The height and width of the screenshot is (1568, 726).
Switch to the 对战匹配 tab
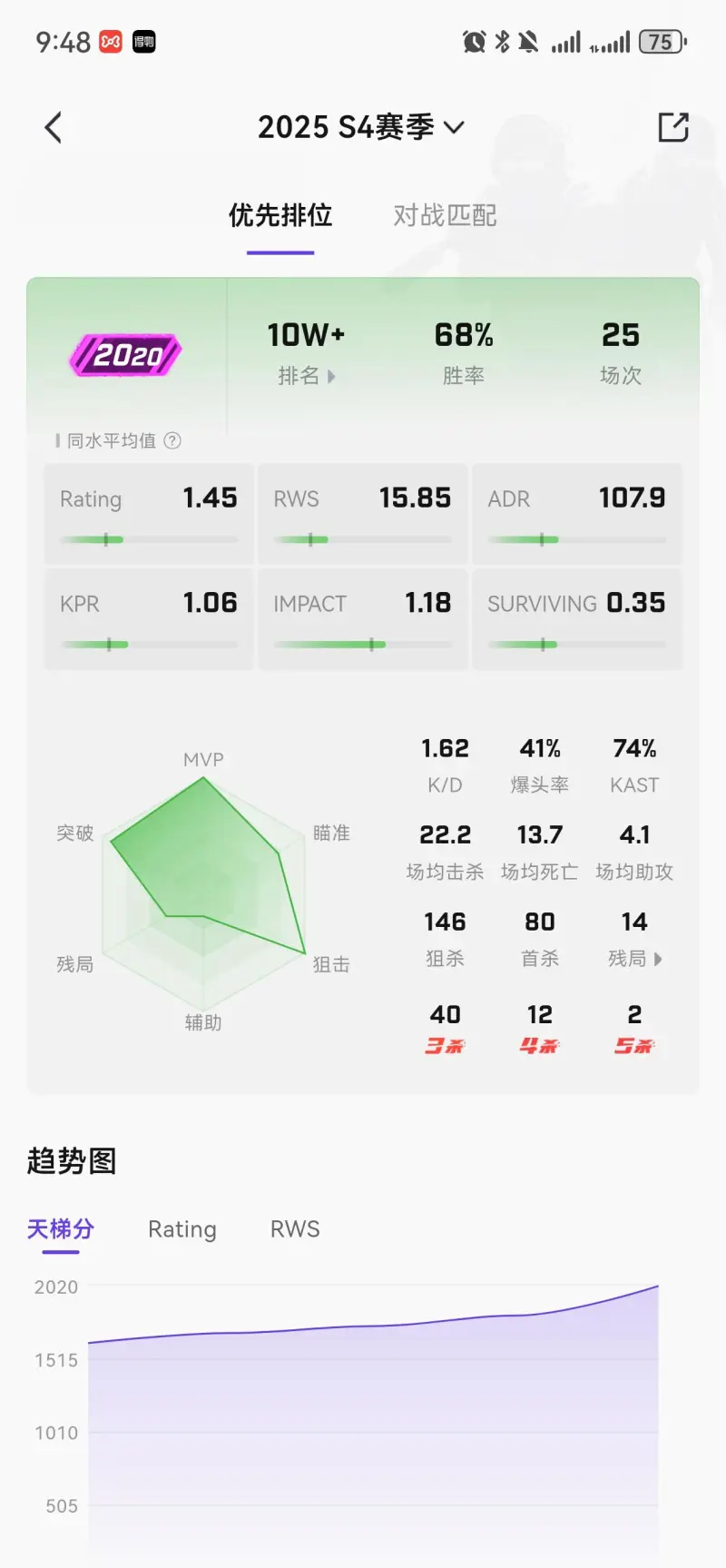tap(445, 216)
